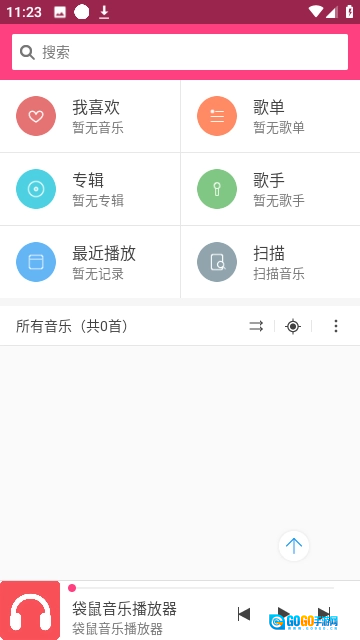Open the player via headphone cover art
This screenshot has width=360, height=640.
click(30, 611)
